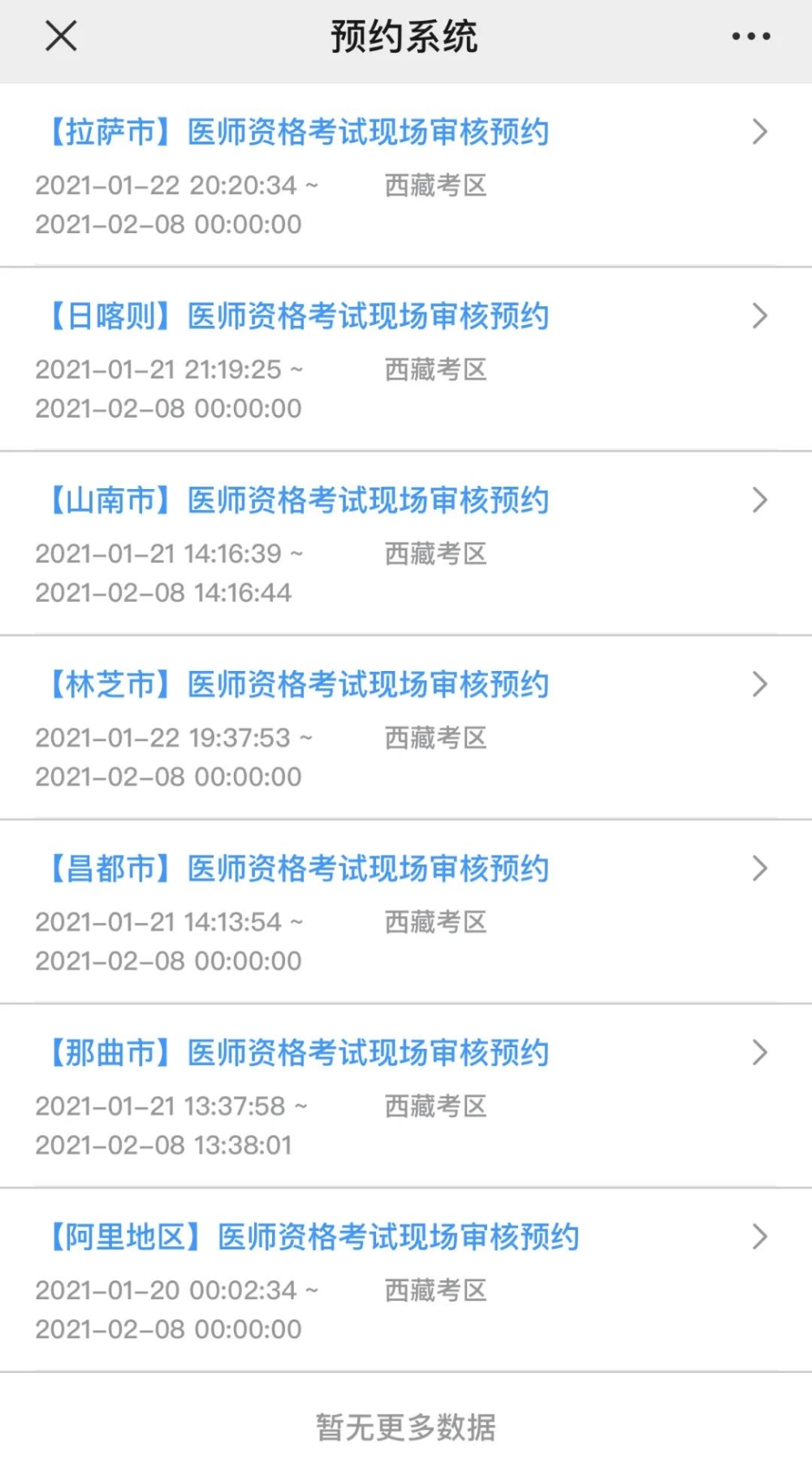The width and height of the screenshot is (812, 1464).
Task: Close the 预约系统 page with the X icon
Action: (58, 36)
